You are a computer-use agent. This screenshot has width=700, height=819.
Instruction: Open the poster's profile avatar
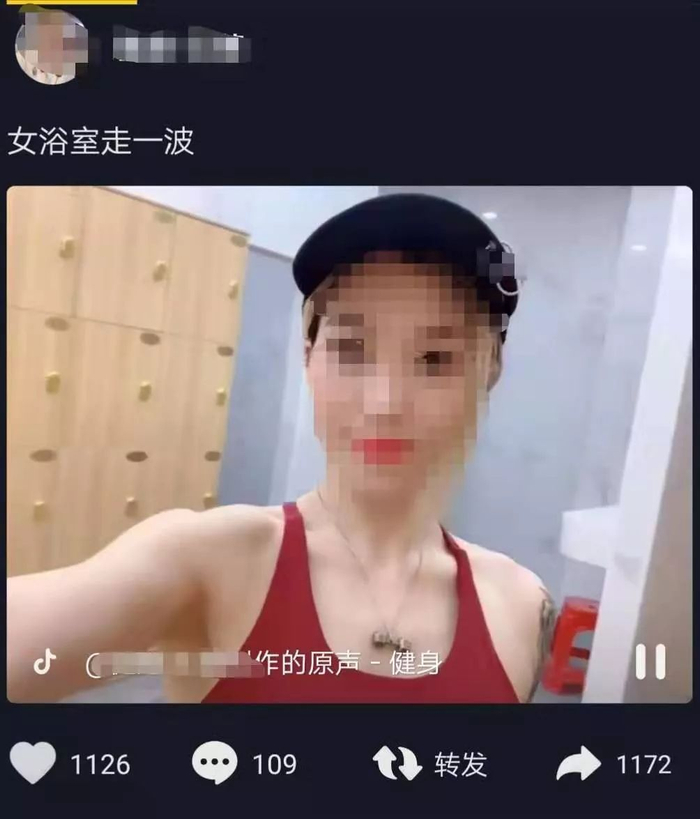tap(51, 46)
